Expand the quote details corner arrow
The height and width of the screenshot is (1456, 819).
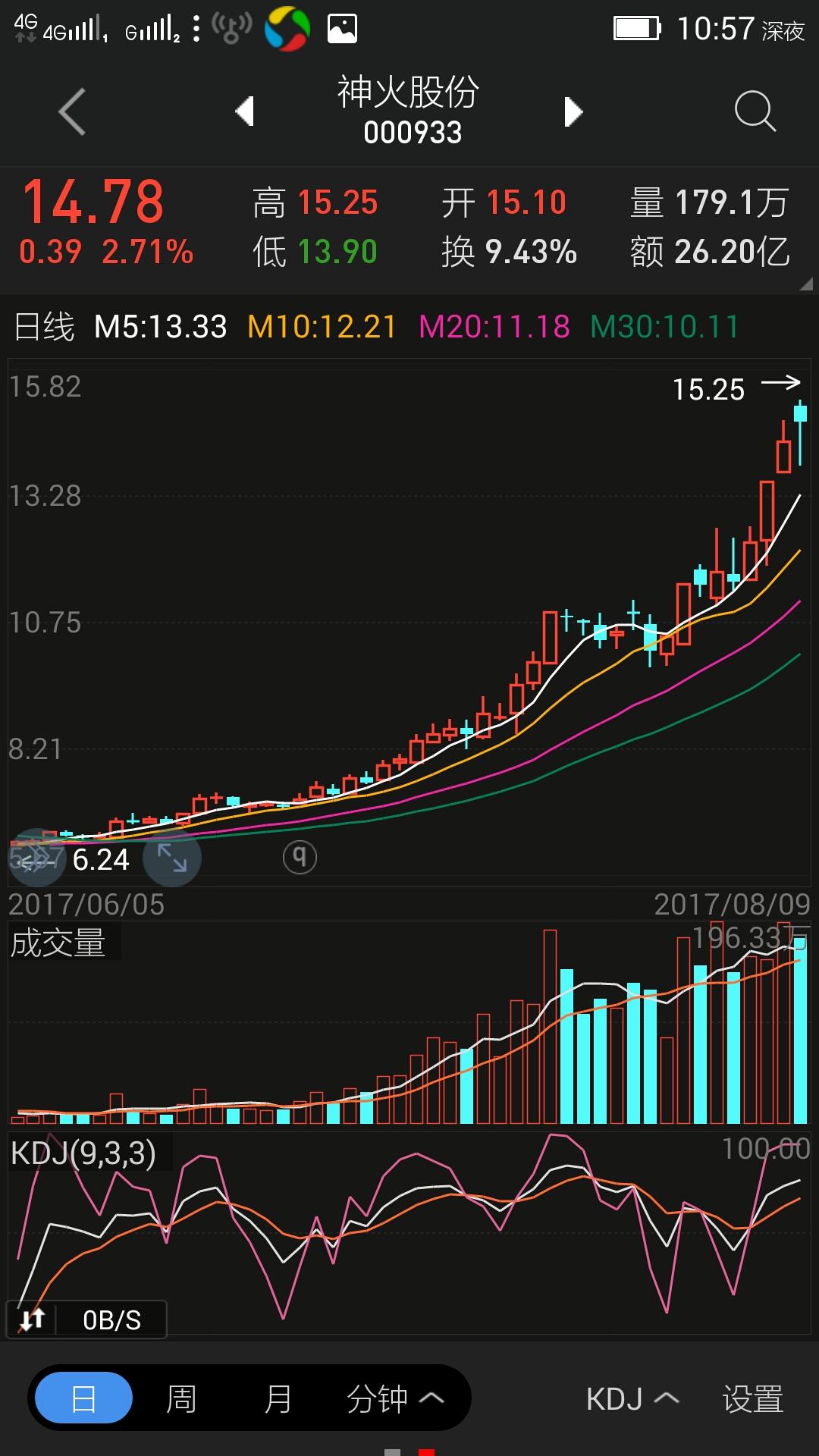pyautogui.click(x=805, y=284)
